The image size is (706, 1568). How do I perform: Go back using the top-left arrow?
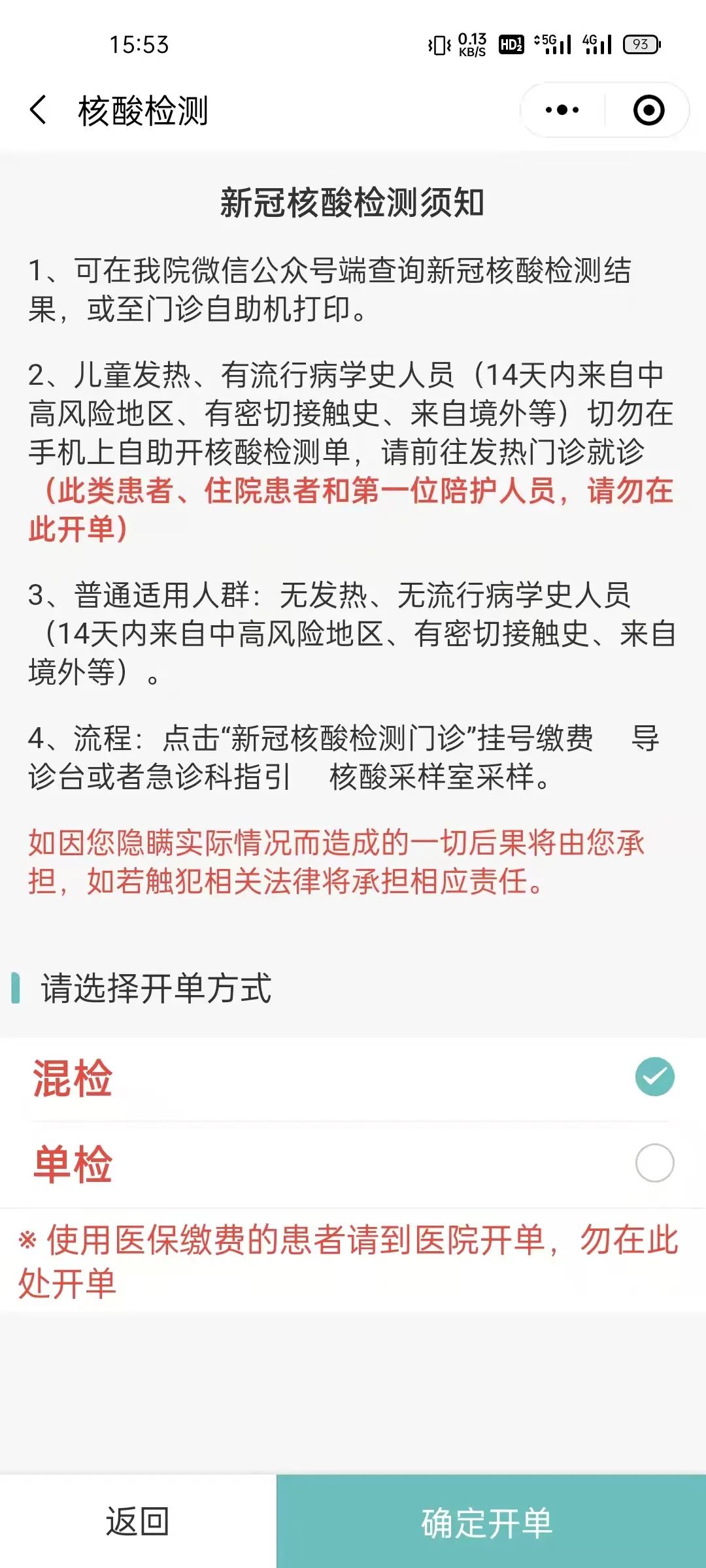(x=38, y=110)
